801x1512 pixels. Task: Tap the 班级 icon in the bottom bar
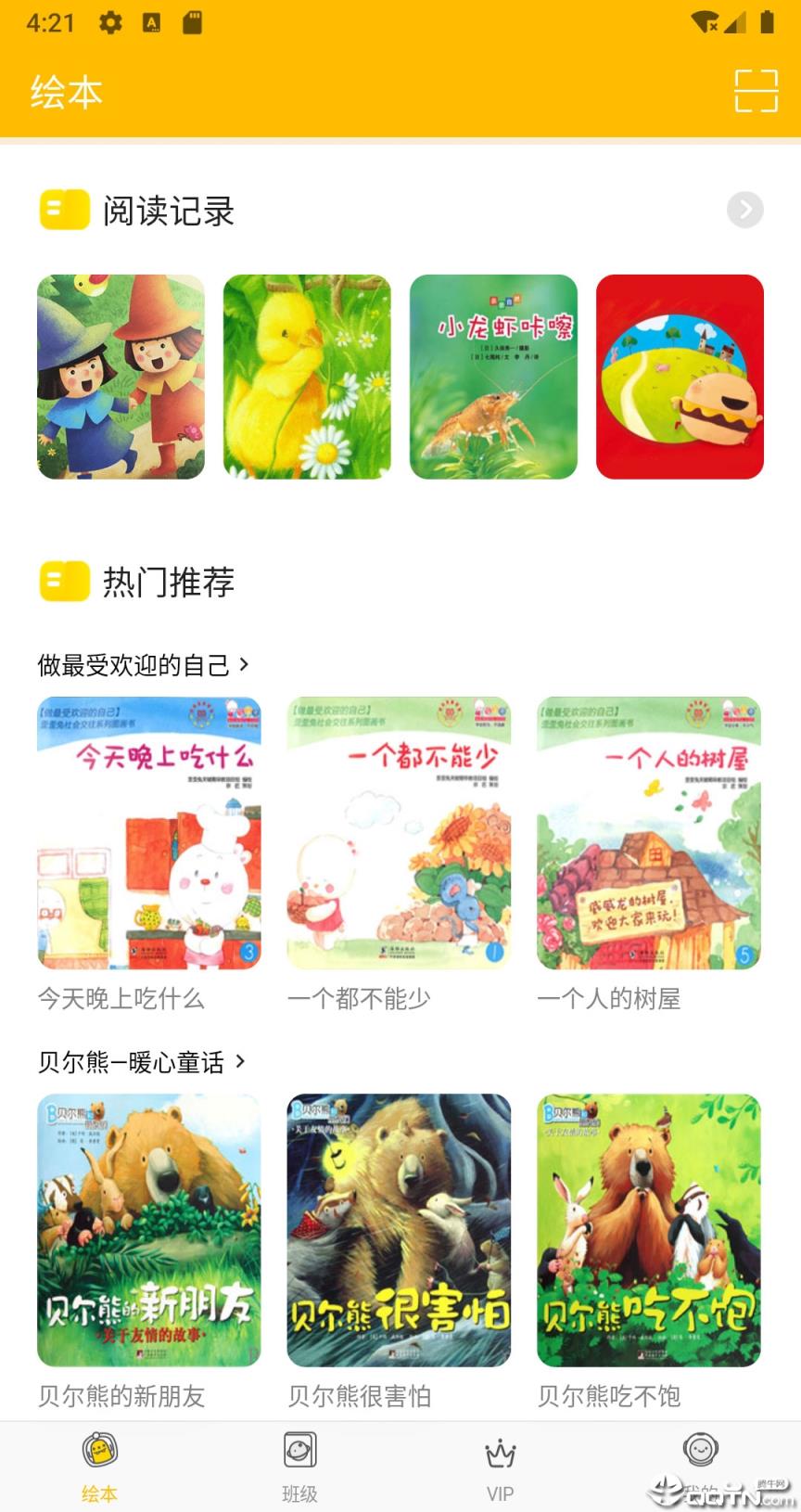[x=299, y=1447]
